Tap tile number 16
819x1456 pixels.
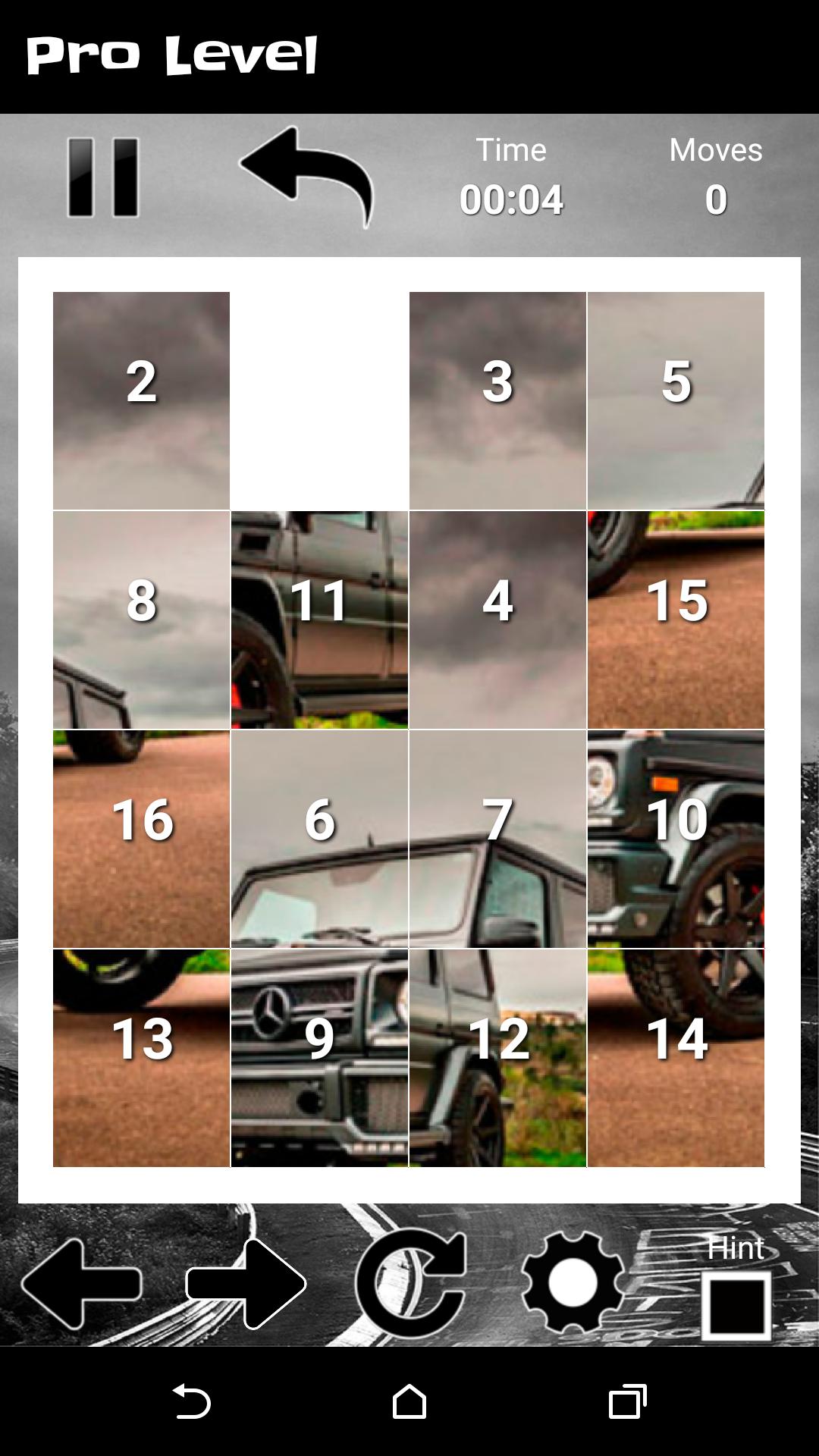click(141, 839)
